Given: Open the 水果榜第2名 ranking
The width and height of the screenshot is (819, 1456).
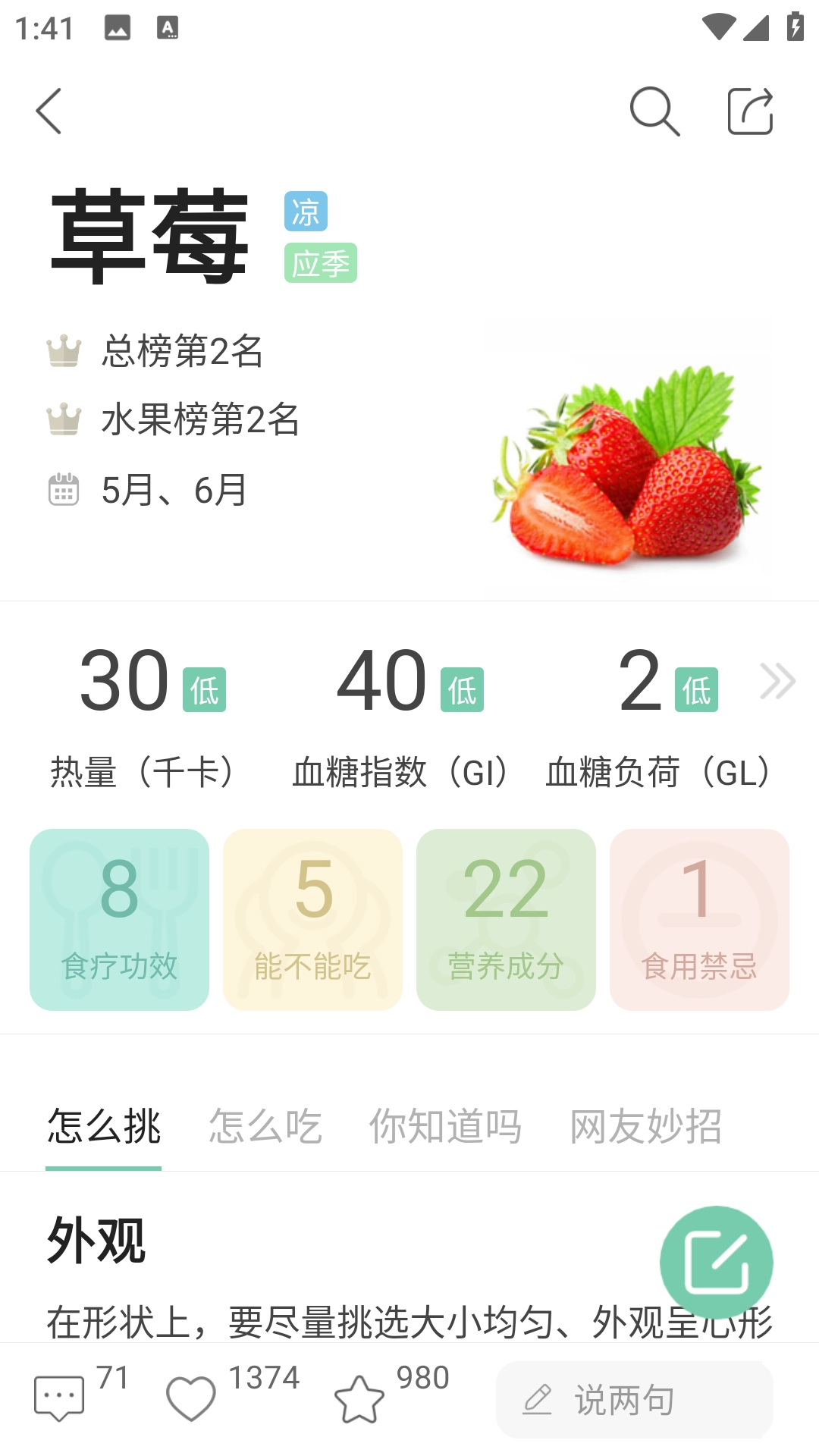Looking at the screenshot, I should 200,419.
